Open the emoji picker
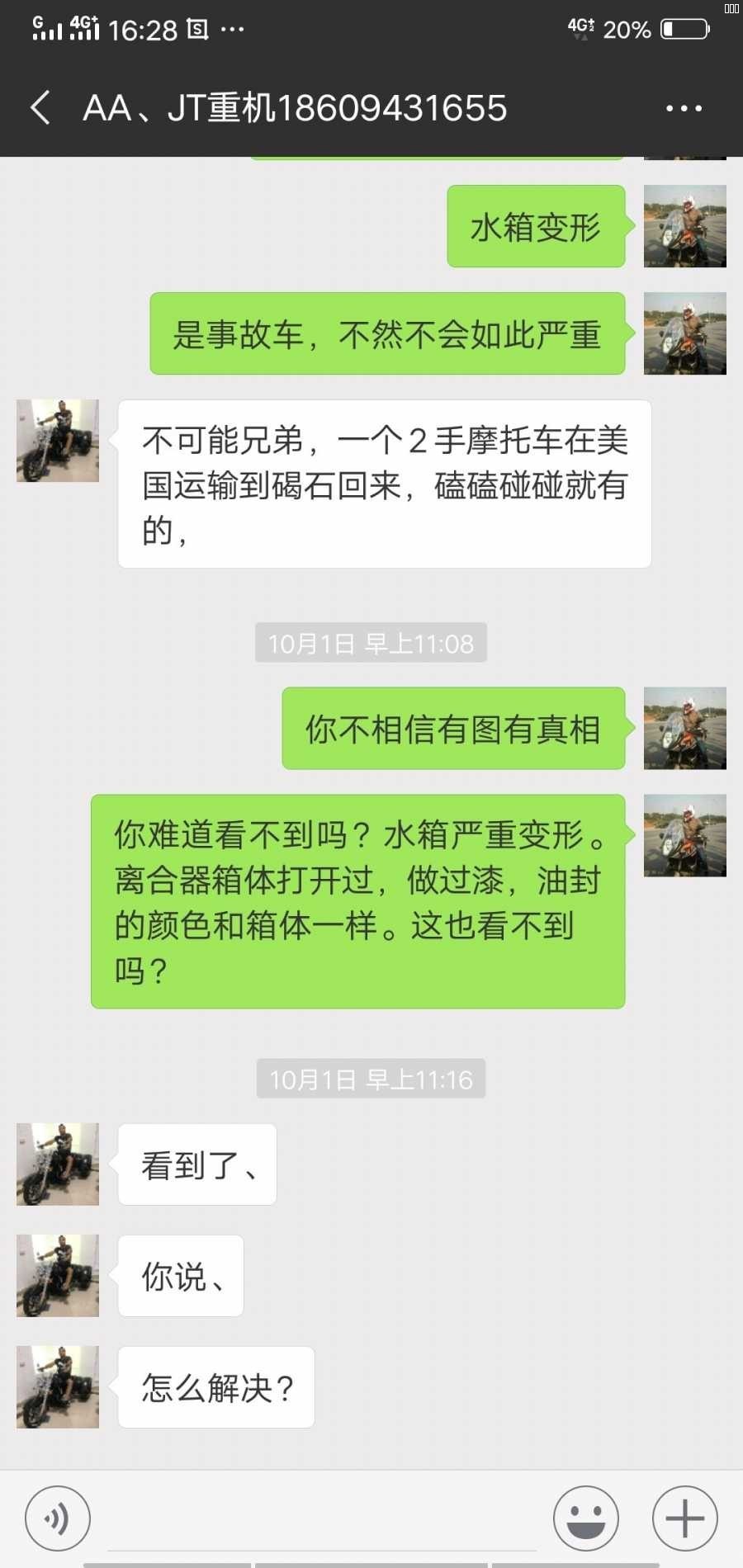The width and height of the screenshot is (743, 1568). (x=588, y=1518)
